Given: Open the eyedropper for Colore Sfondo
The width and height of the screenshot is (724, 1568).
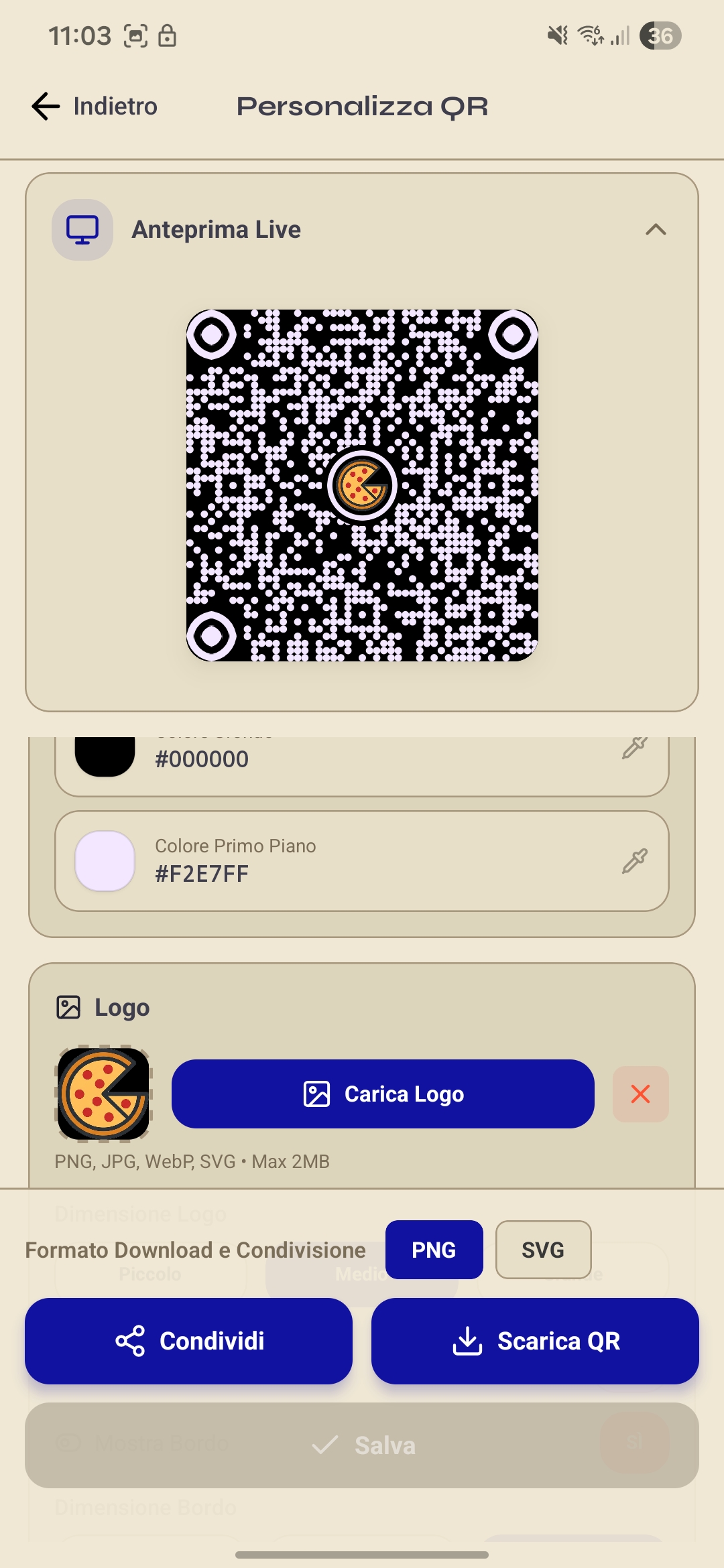Looking at the screenshot, I should (636, 747).
